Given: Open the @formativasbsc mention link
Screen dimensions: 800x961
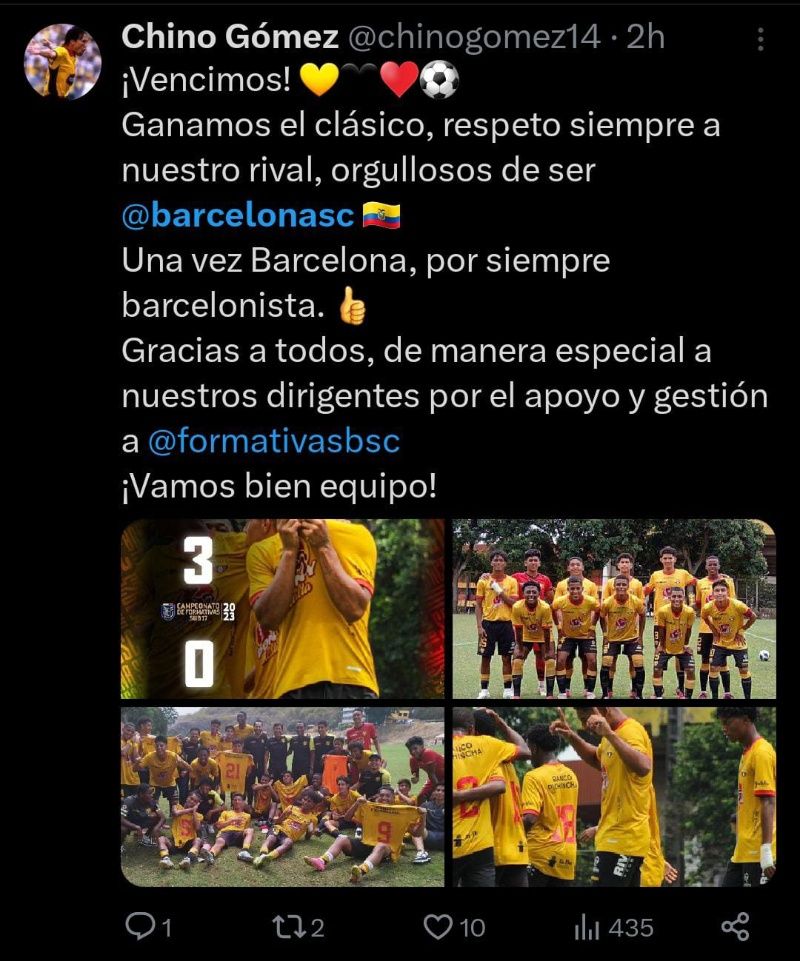Looking at the screenshot, I should click(273, 441).
